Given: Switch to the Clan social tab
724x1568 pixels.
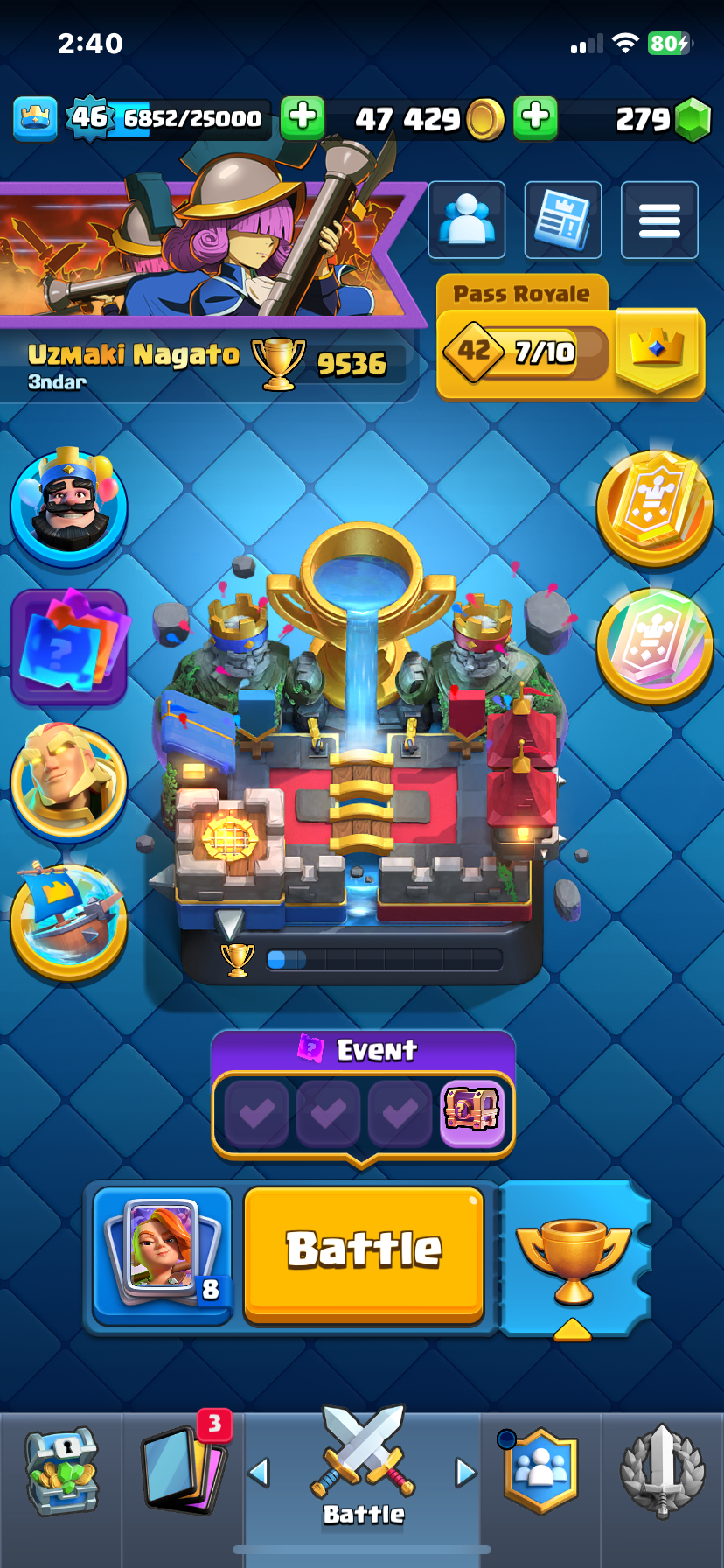Looking at the screenshot, I should click(x=540, y=1472).
